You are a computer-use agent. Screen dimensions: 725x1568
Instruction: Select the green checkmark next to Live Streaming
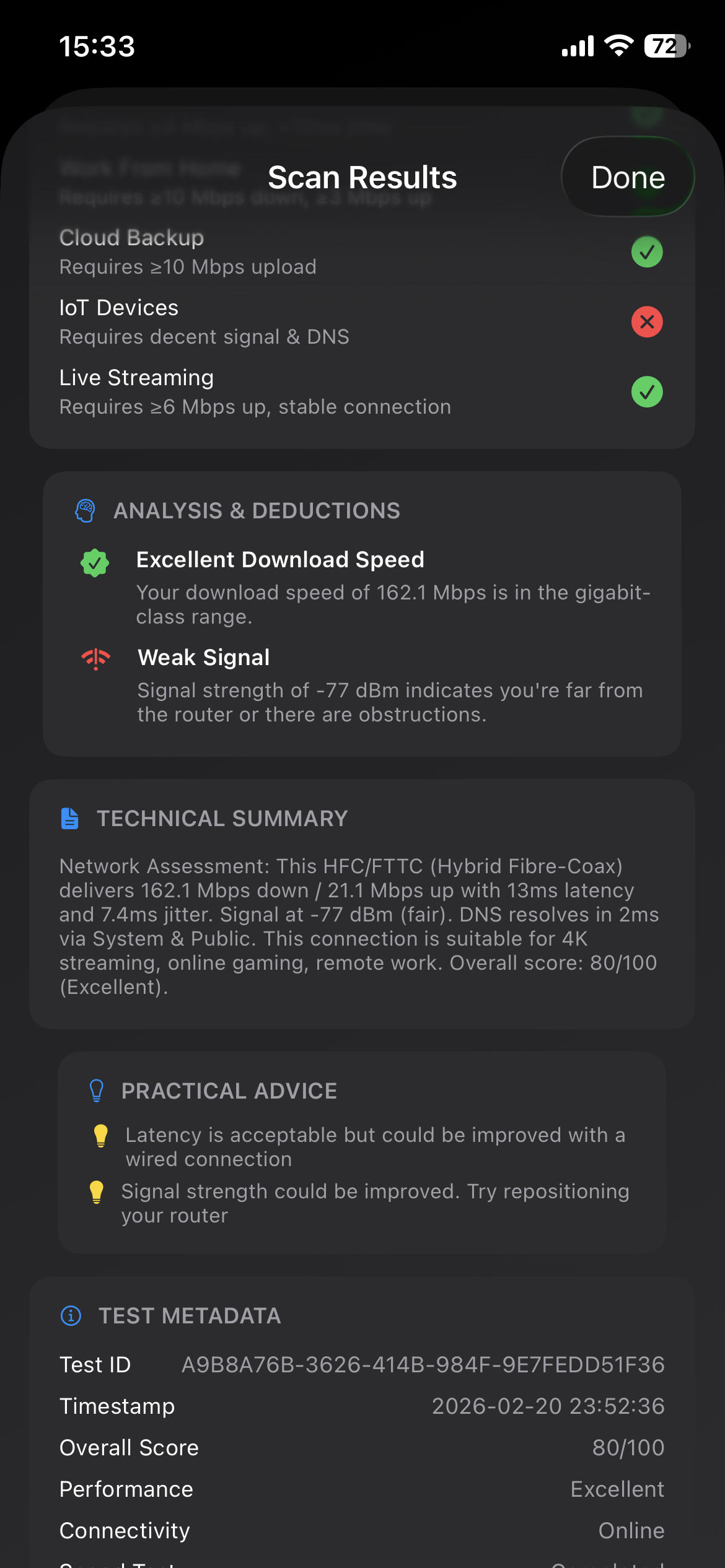coord(646,391)
